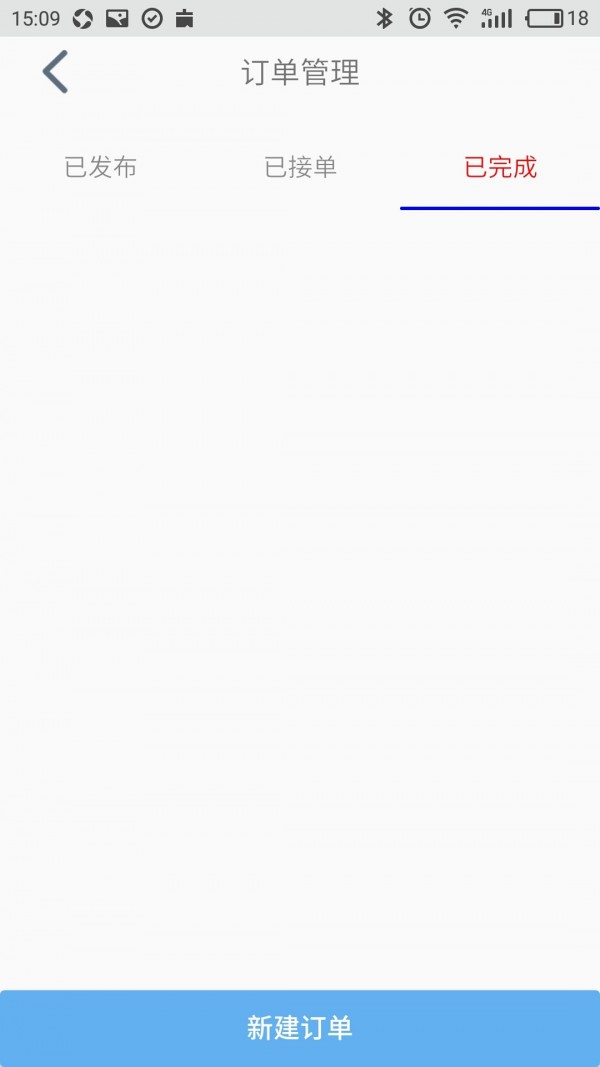The height and width of the screenshot is (1067, 600).
Task: Go back using the arrow icon
Action: click(55, 72)
